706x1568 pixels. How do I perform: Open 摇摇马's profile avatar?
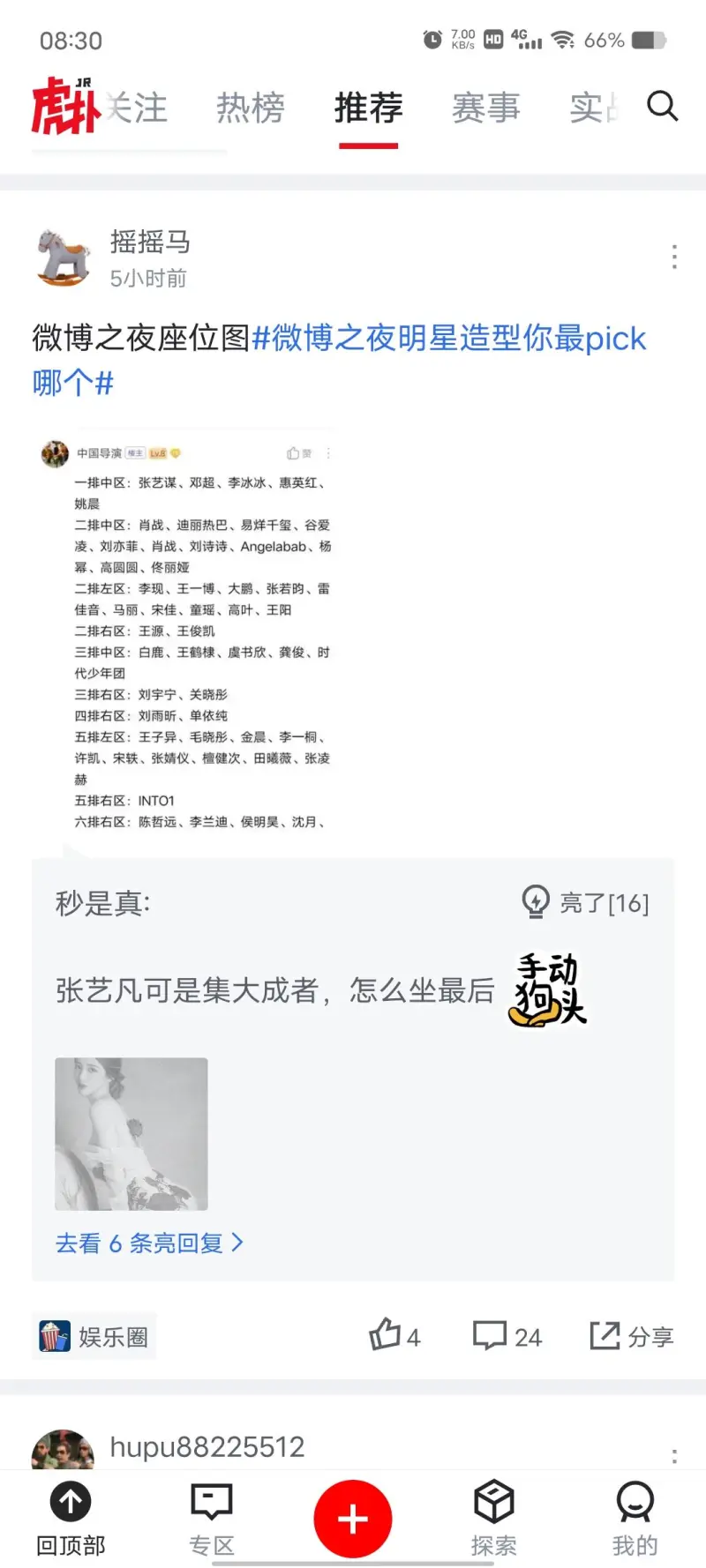(x=64, y=258)
